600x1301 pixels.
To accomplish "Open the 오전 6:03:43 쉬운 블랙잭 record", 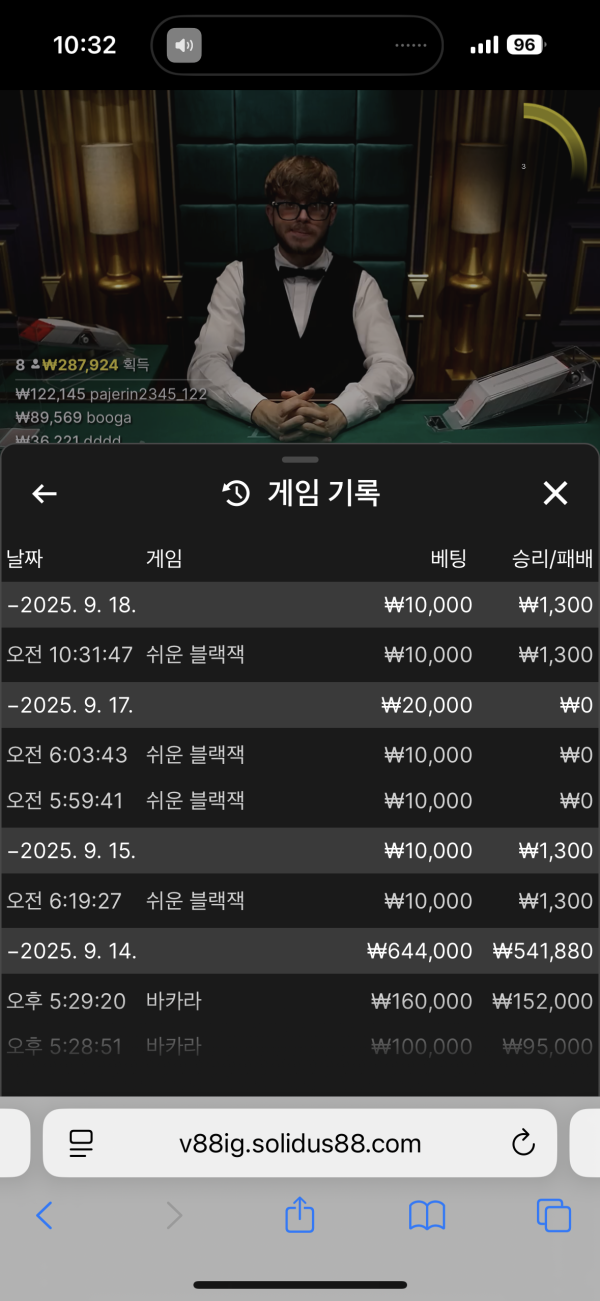I will (x=300, y=755).
